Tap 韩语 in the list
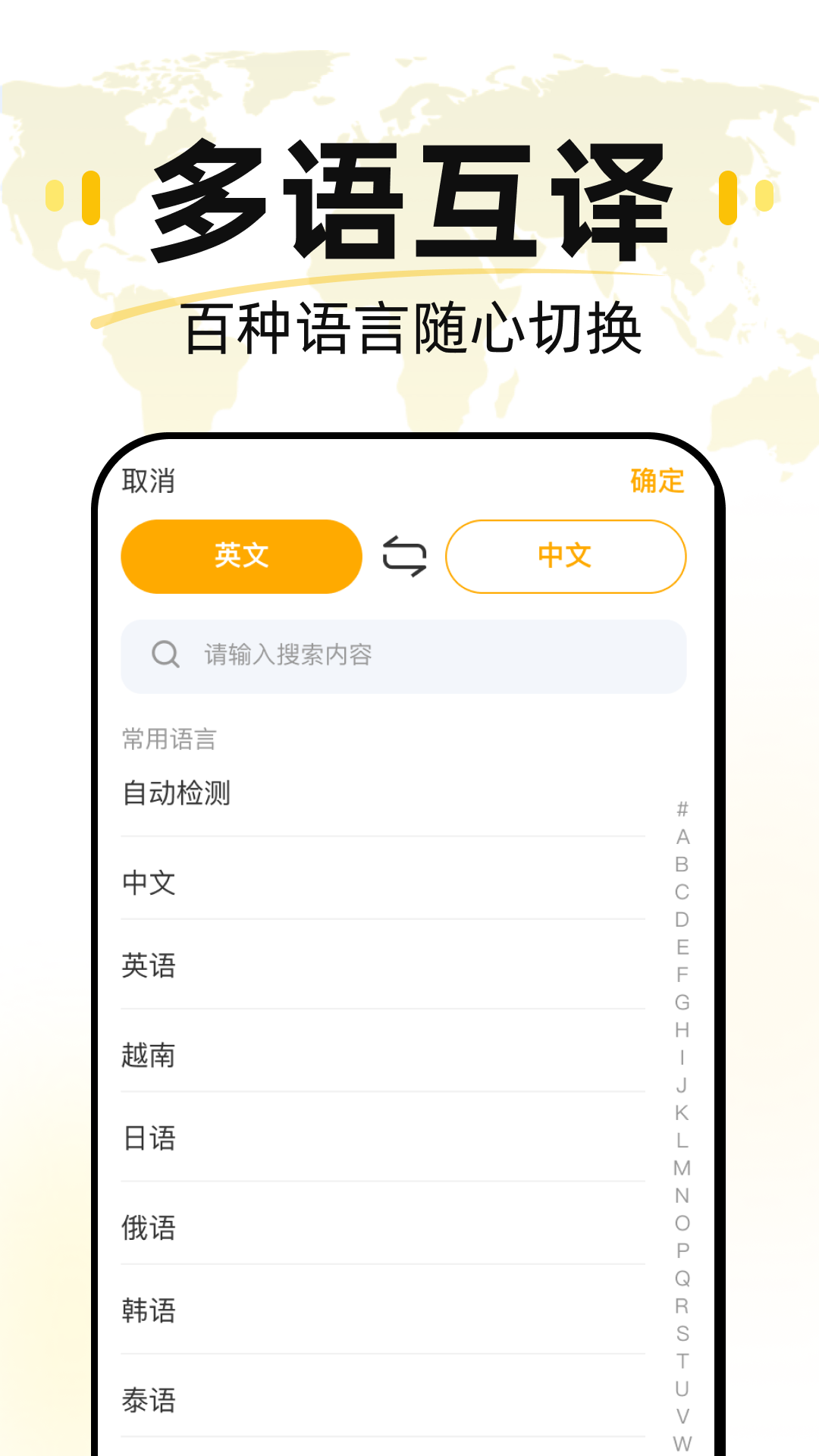Image resolution: width=819 pixels, height=1456 pixels. tap(149, 1309)
